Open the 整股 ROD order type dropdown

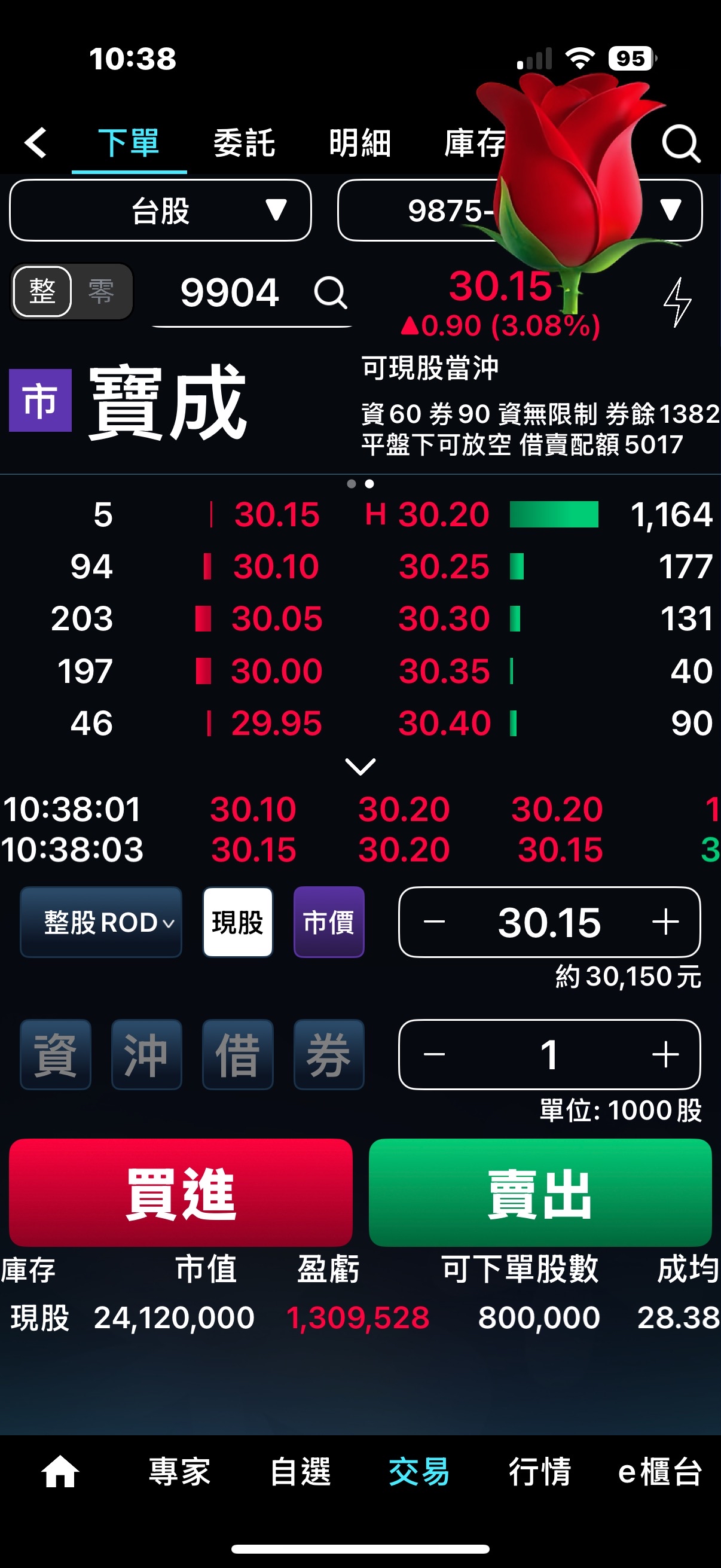pyautogui.click(x=101, y=922)
